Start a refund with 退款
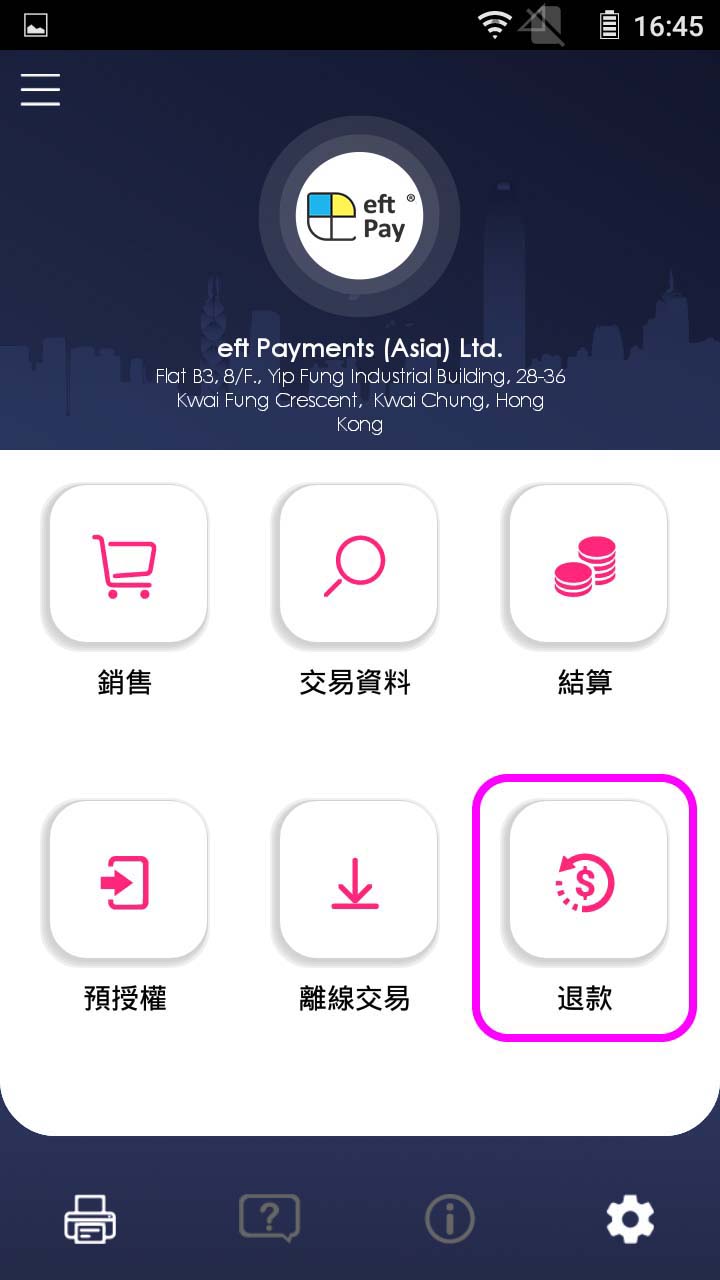 [586, 881]
